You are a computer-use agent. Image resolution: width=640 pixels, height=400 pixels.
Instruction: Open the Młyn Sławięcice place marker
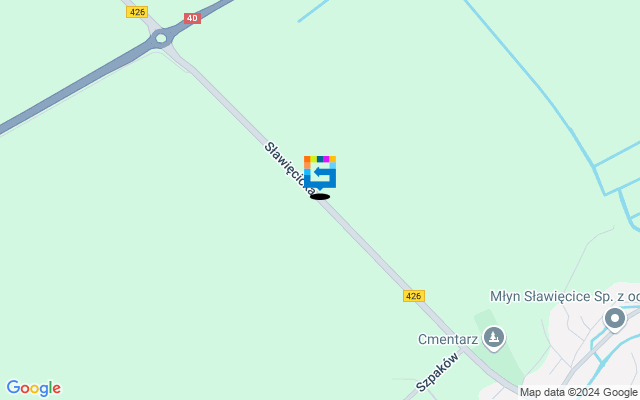coord(614,320)
